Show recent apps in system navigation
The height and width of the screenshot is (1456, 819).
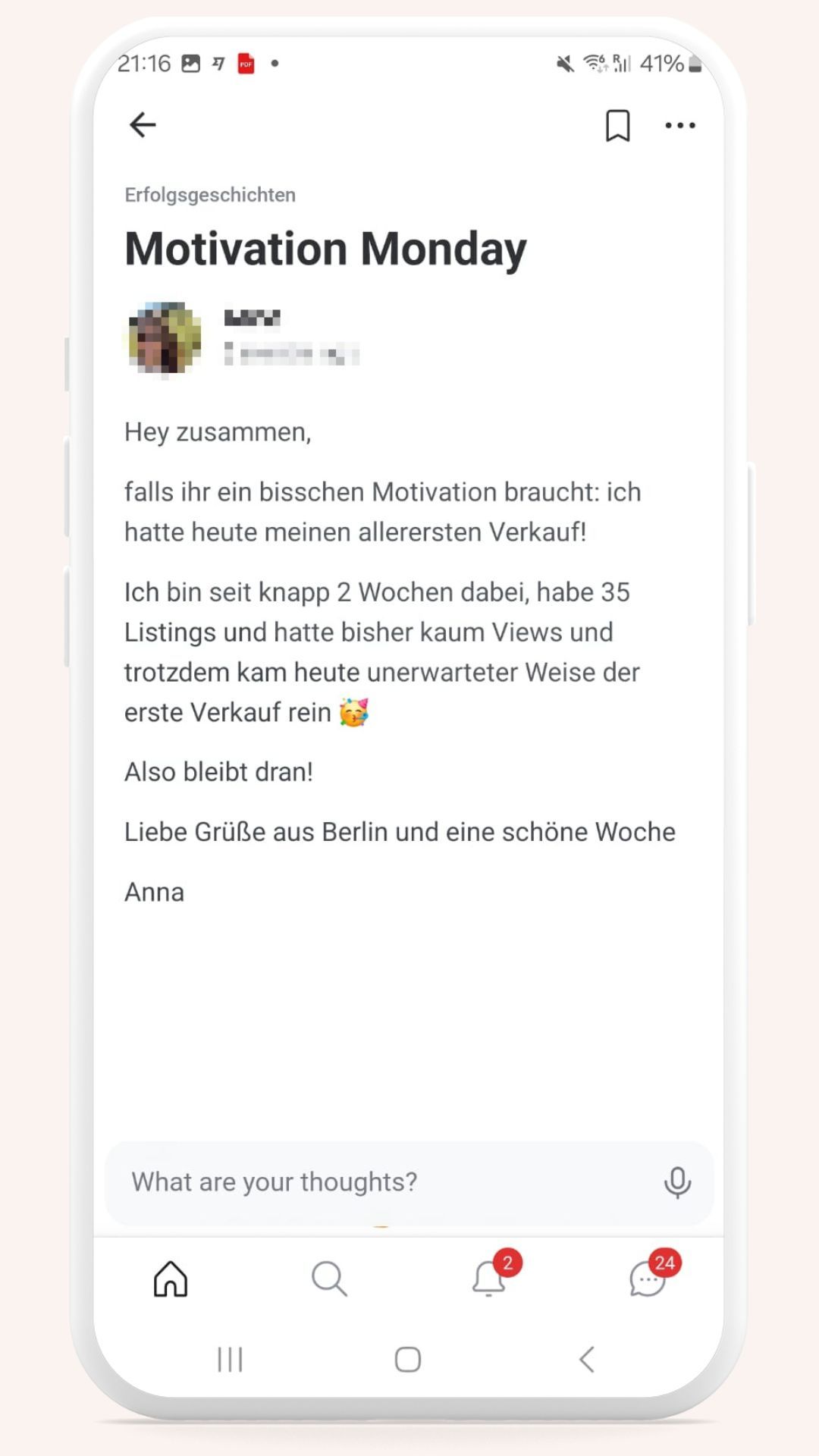tap(230, 1360)
